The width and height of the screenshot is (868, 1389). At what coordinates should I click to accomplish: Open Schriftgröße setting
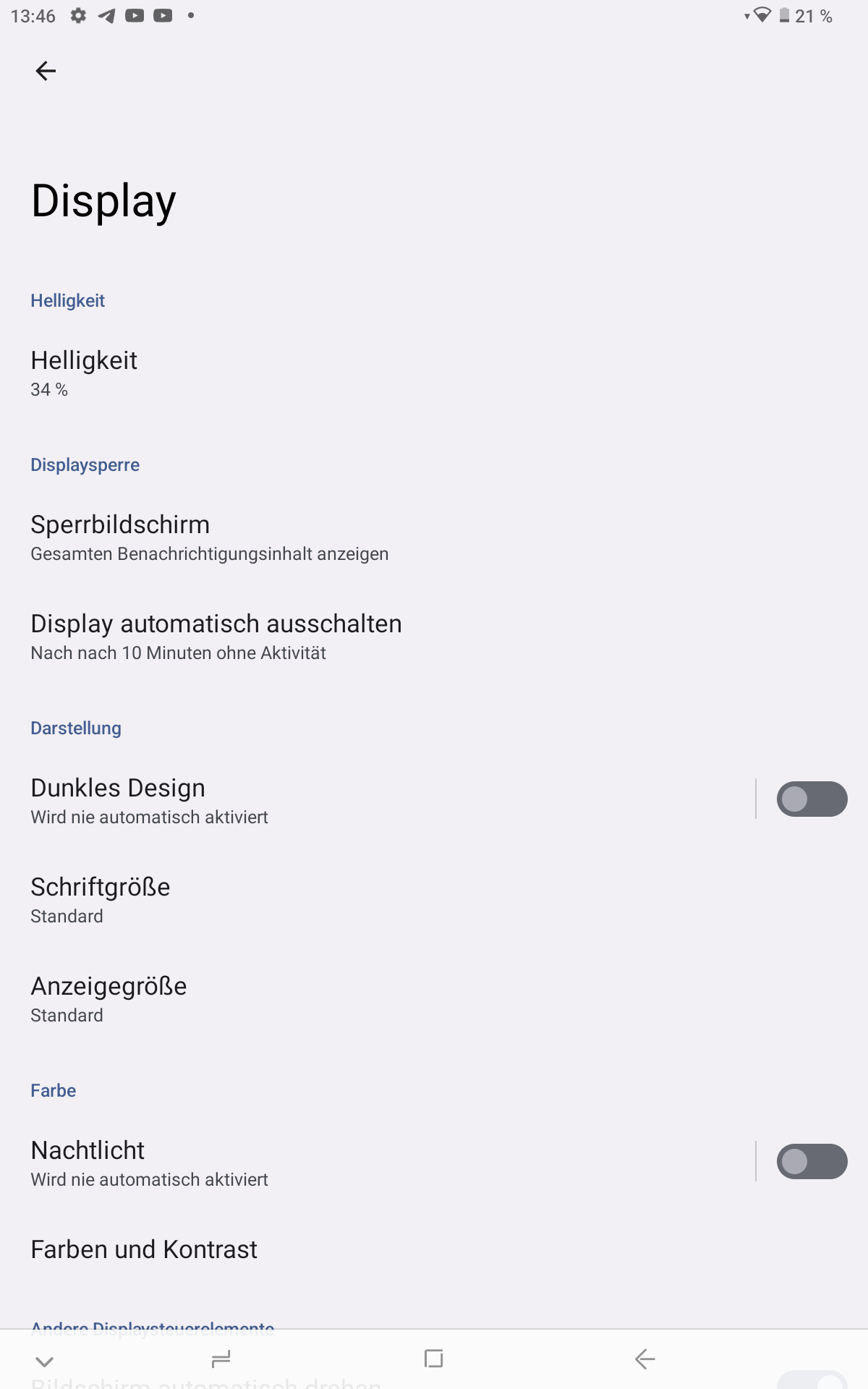[434, 901]
